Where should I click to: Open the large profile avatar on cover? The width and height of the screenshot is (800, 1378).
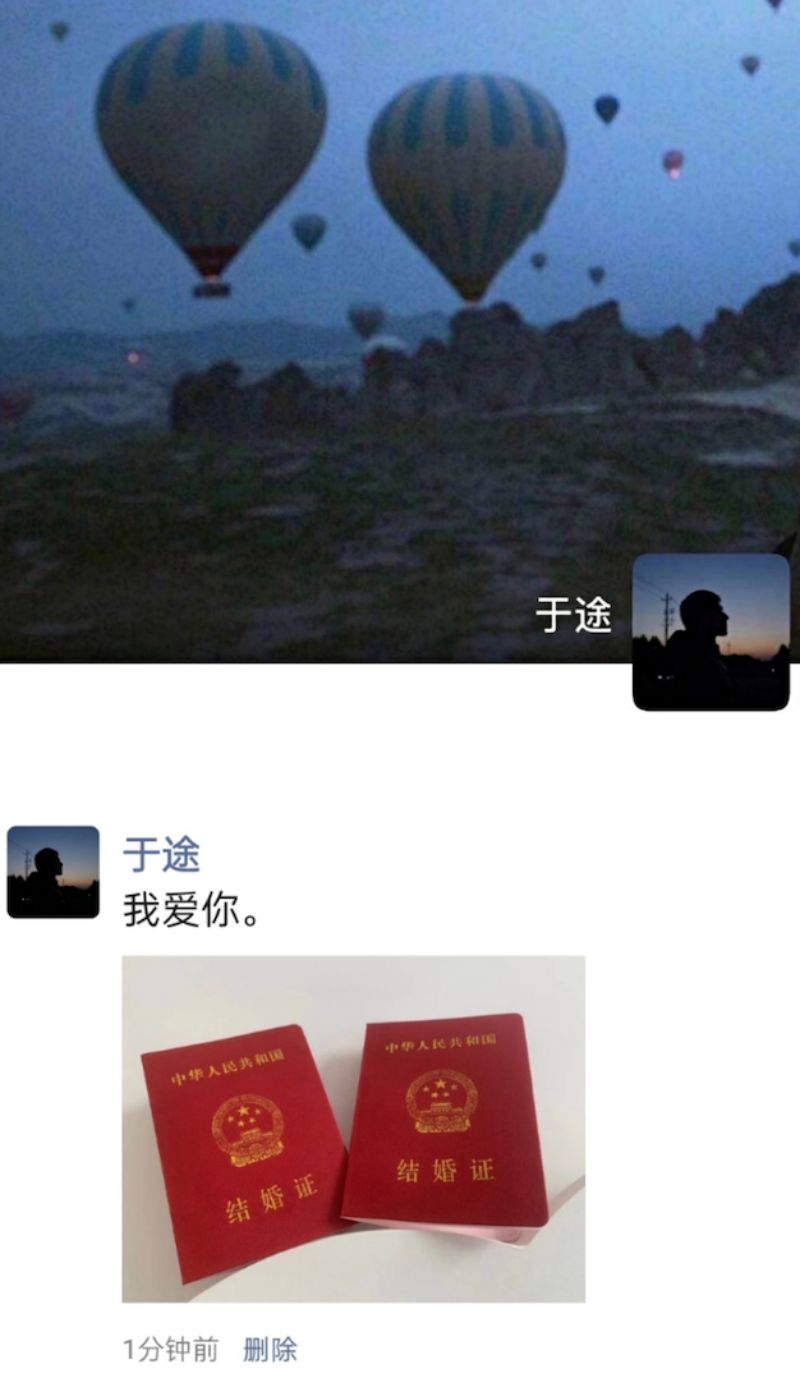(x=711, y=632)
